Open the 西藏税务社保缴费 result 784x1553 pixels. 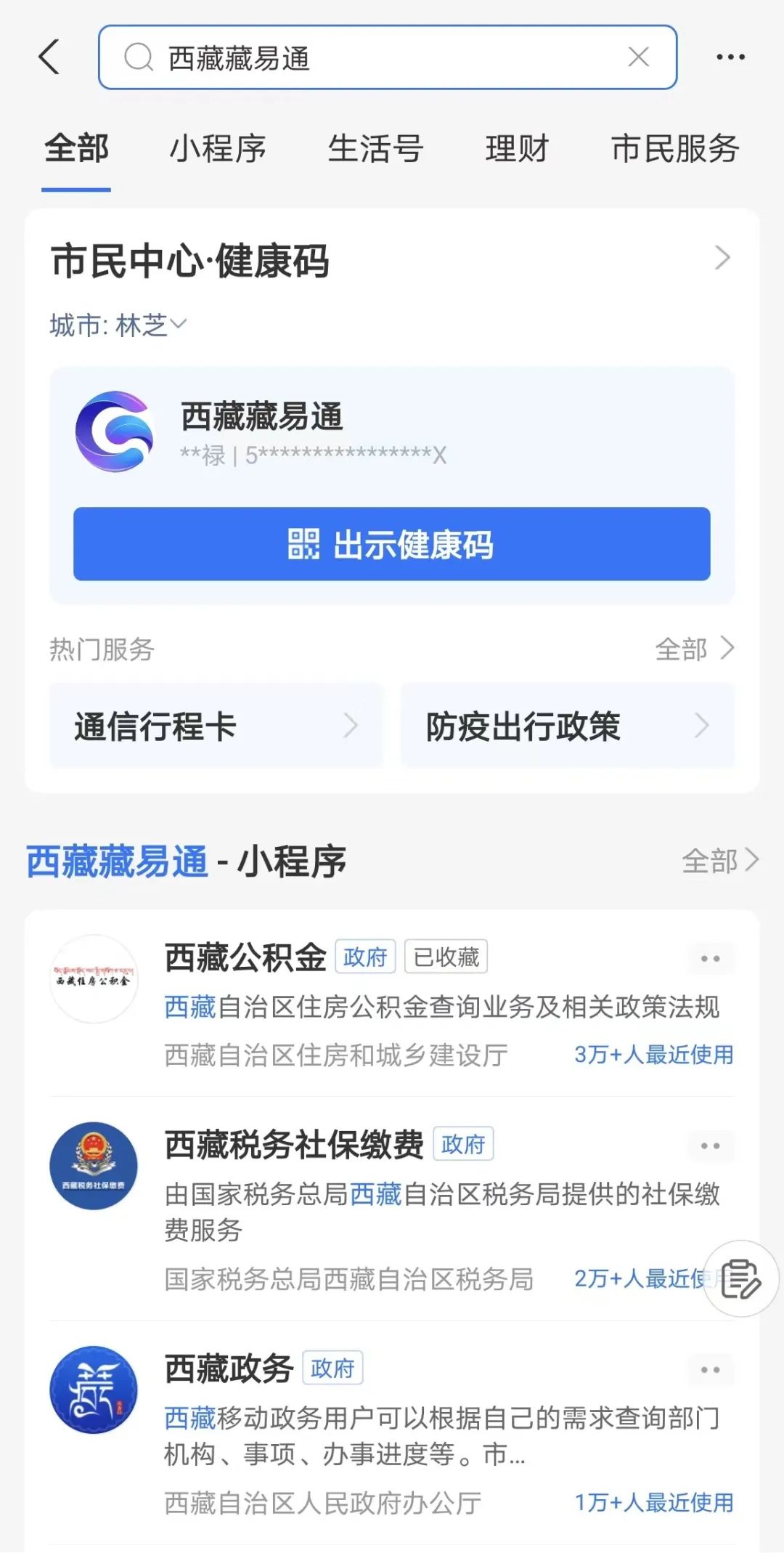pyautogui.click(x=392, y=1209)
